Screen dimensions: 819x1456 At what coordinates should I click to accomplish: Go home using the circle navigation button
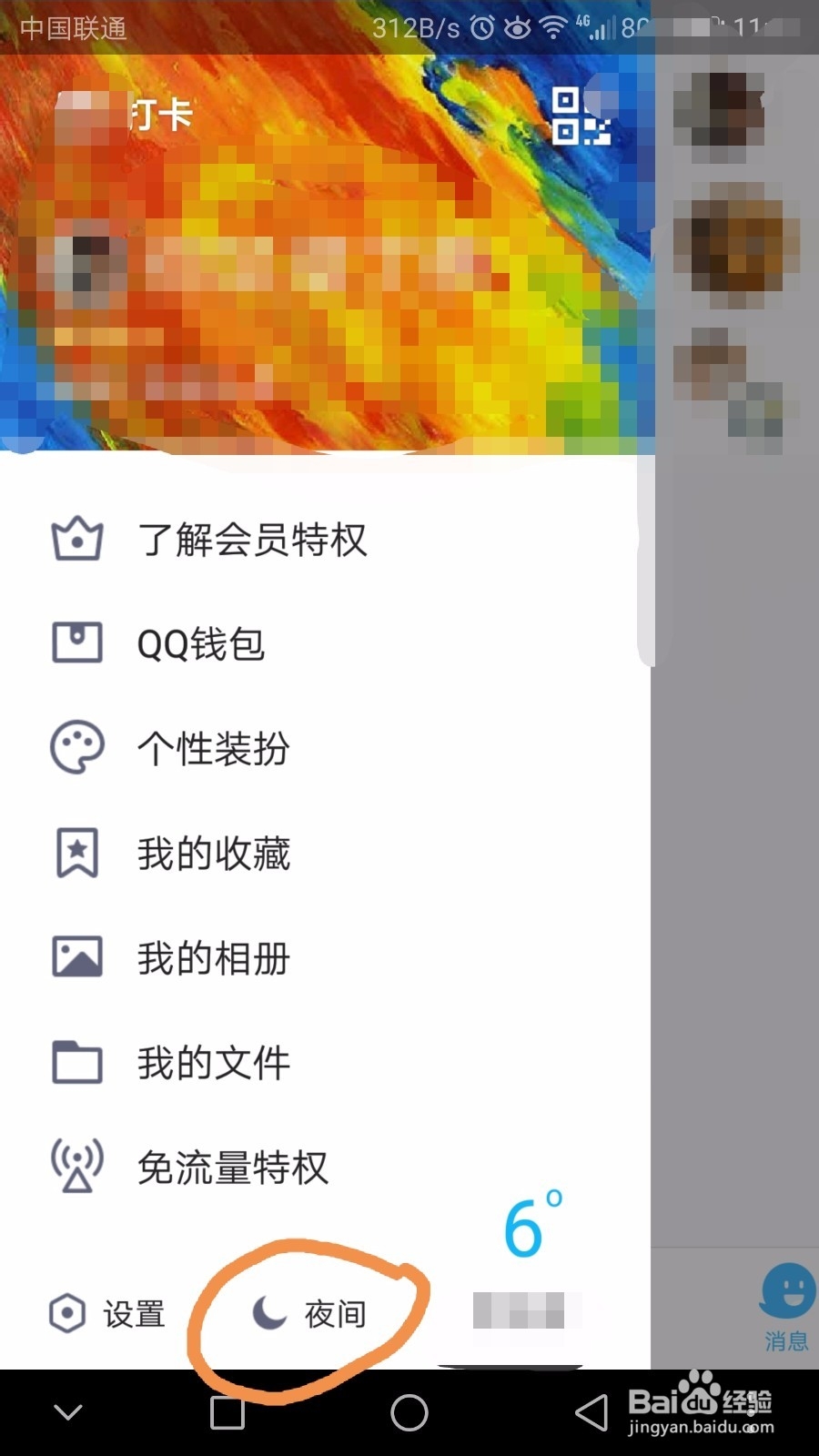click(x=408, y=1413)
